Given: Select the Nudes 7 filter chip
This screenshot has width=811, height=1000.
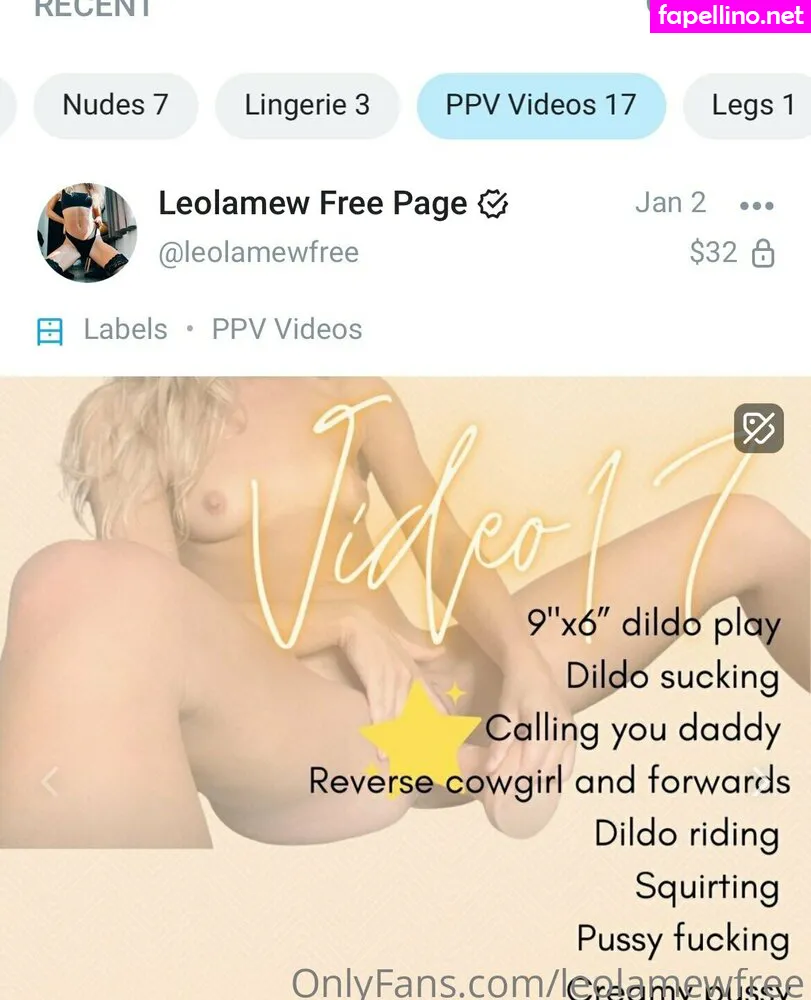Looking at the screenshot, I should [115, 105].
